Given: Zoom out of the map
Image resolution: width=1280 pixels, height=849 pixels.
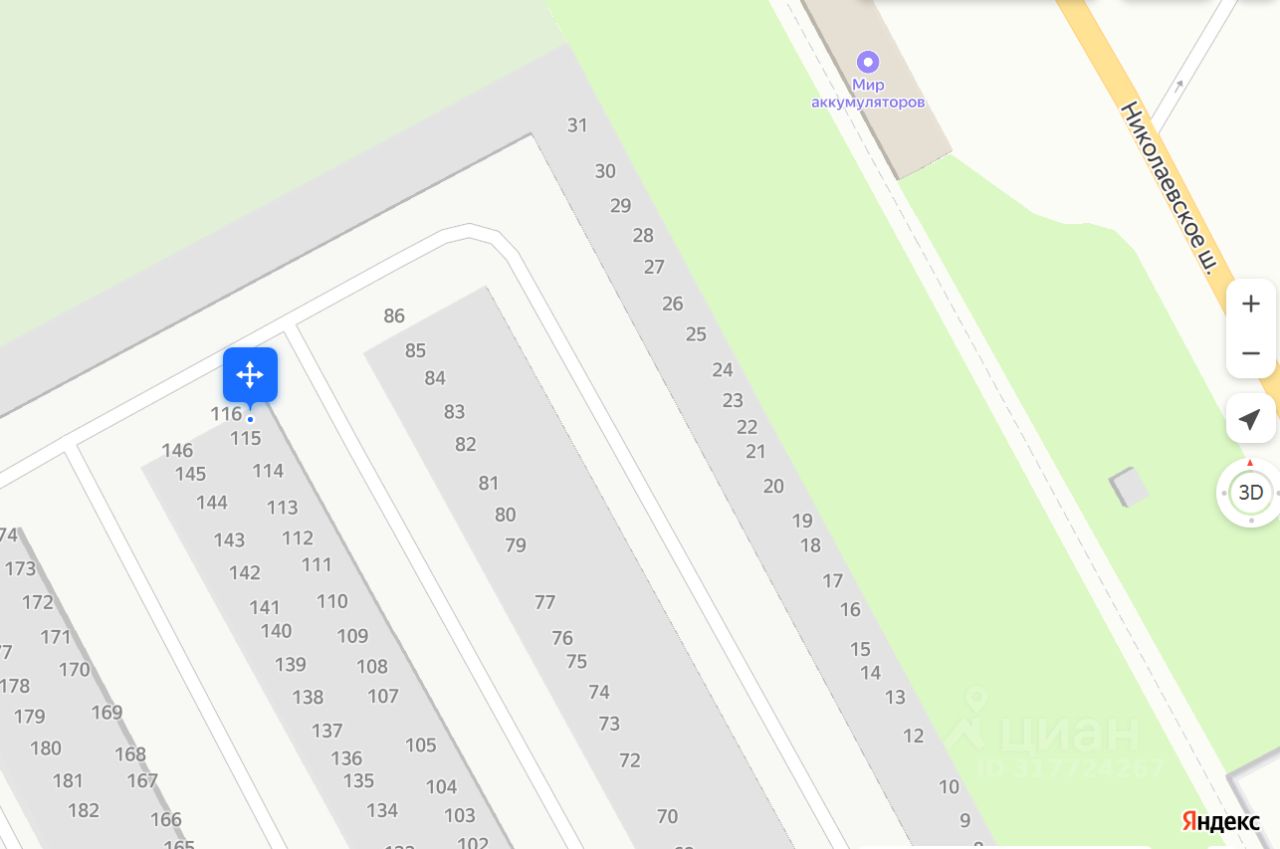Looking at the screenshot, I should (x=1250, y=353).
